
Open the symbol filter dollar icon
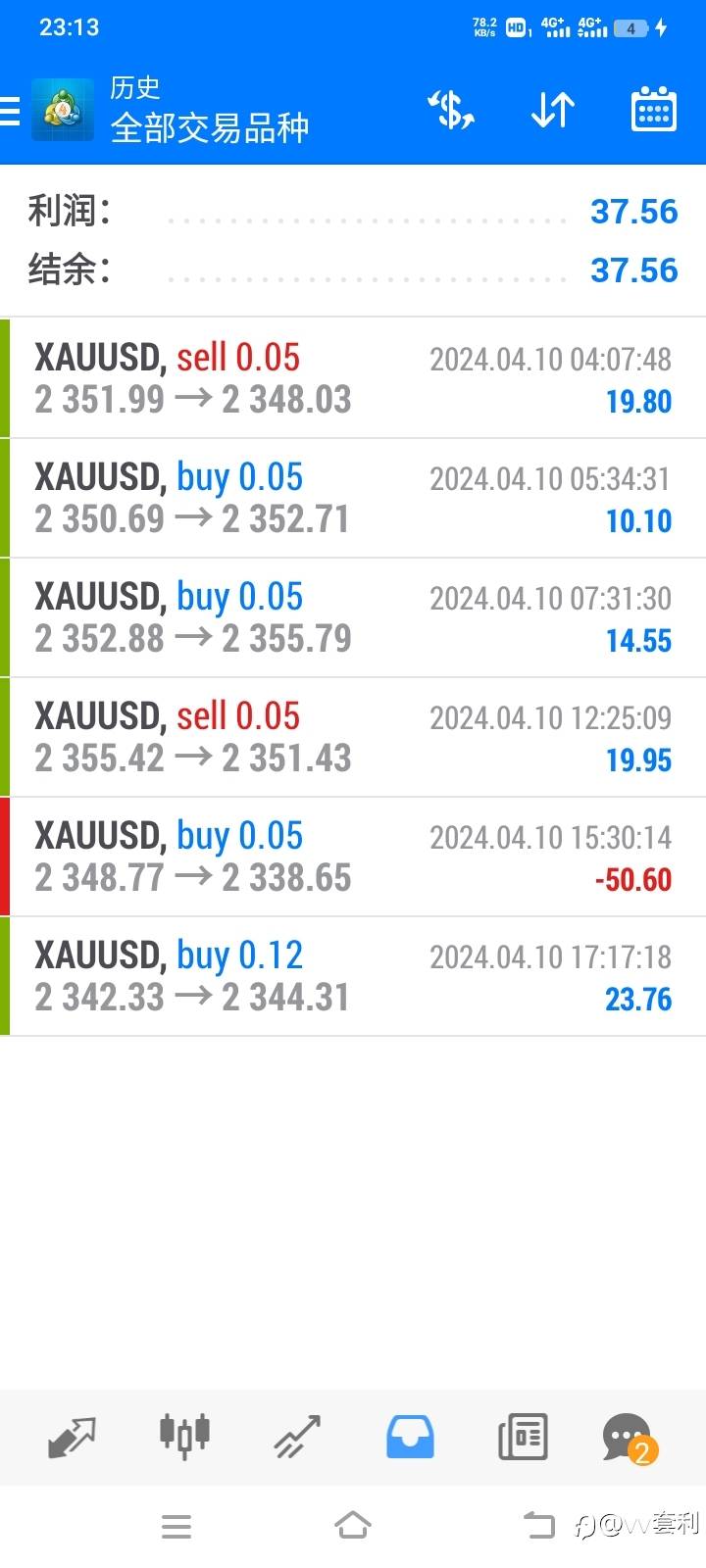pos(451,110)
